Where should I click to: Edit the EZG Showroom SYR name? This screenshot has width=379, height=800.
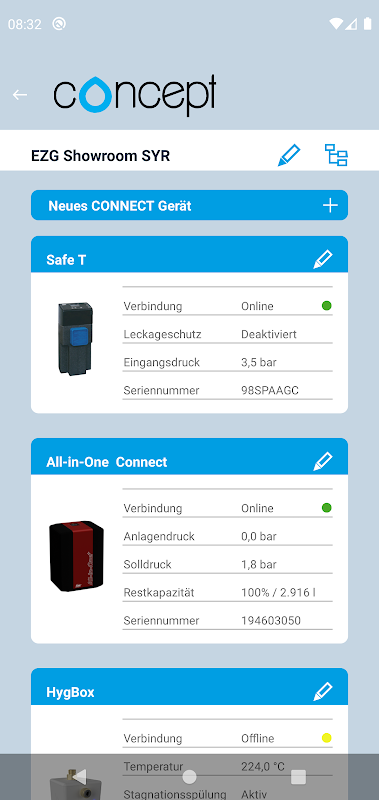point(289,155)
